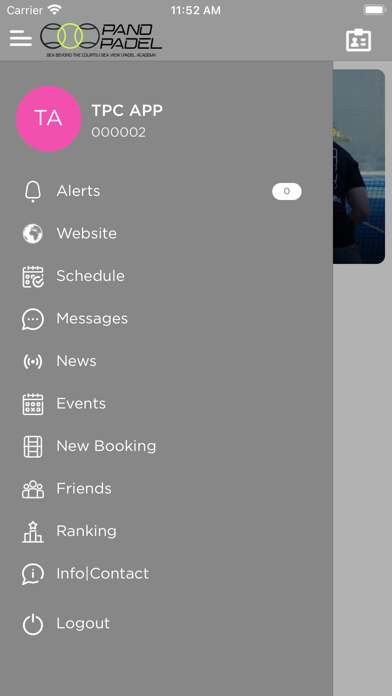This screenshot has height=696, width=392.
Task: Open the Friends section
Action: 166,489
